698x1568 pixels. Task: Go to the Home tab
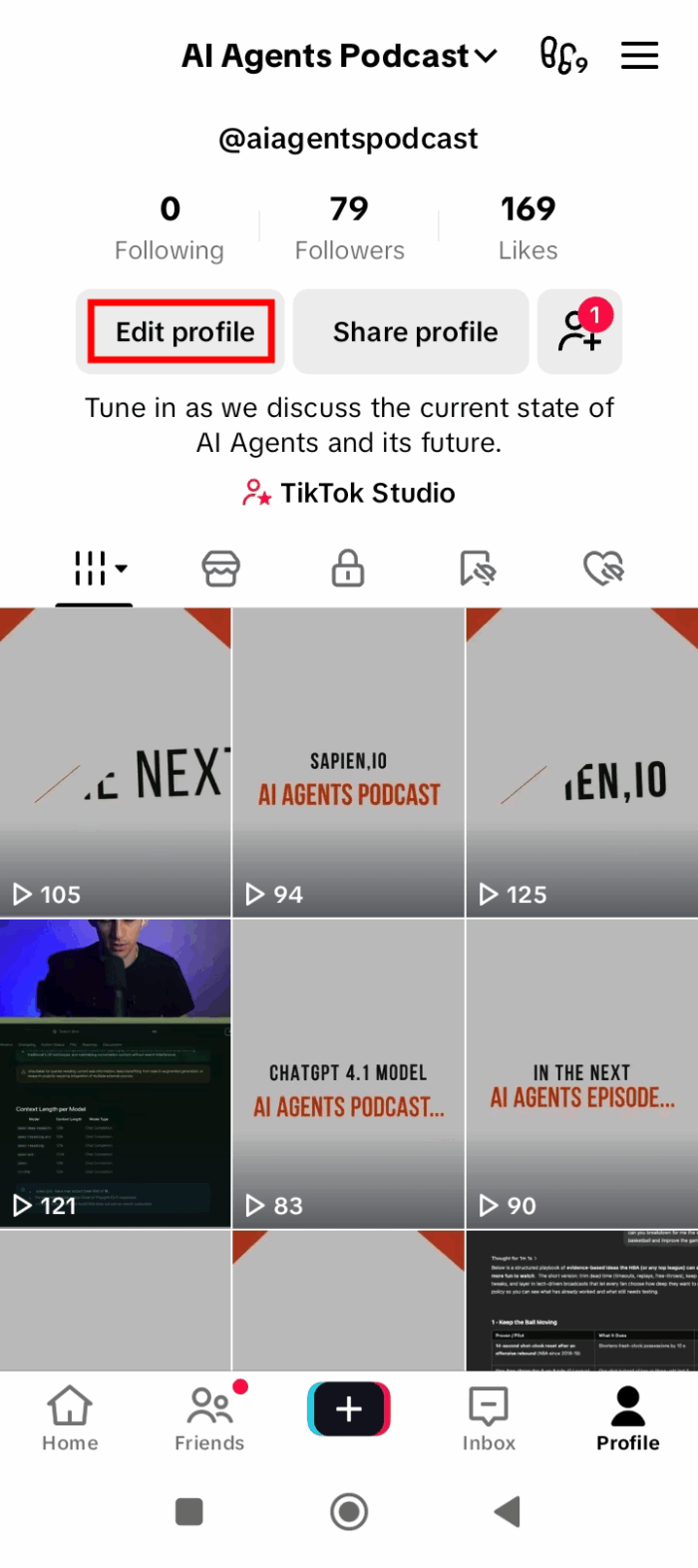tap(70, 1417)
